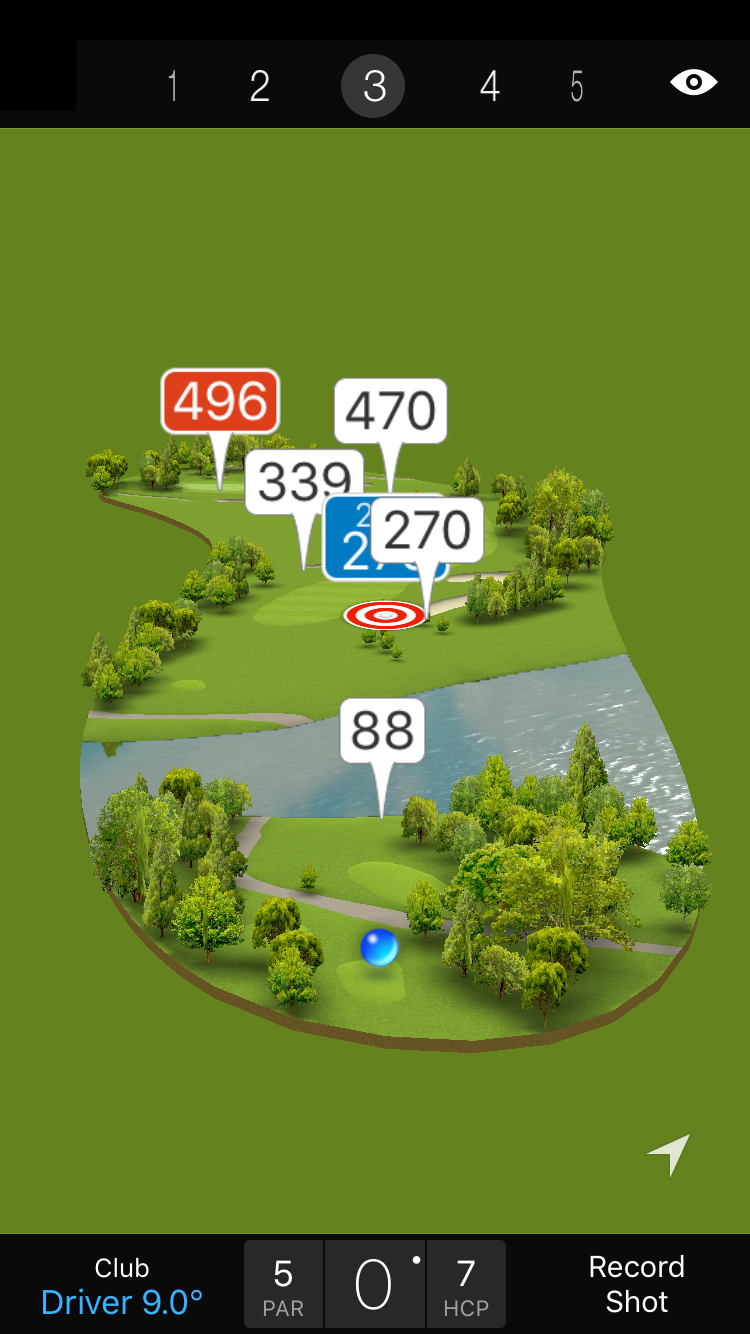The height and width of the screenshot is (1334, 750).
Task: Switch to hole 1
Action: (x=173, y=87)
